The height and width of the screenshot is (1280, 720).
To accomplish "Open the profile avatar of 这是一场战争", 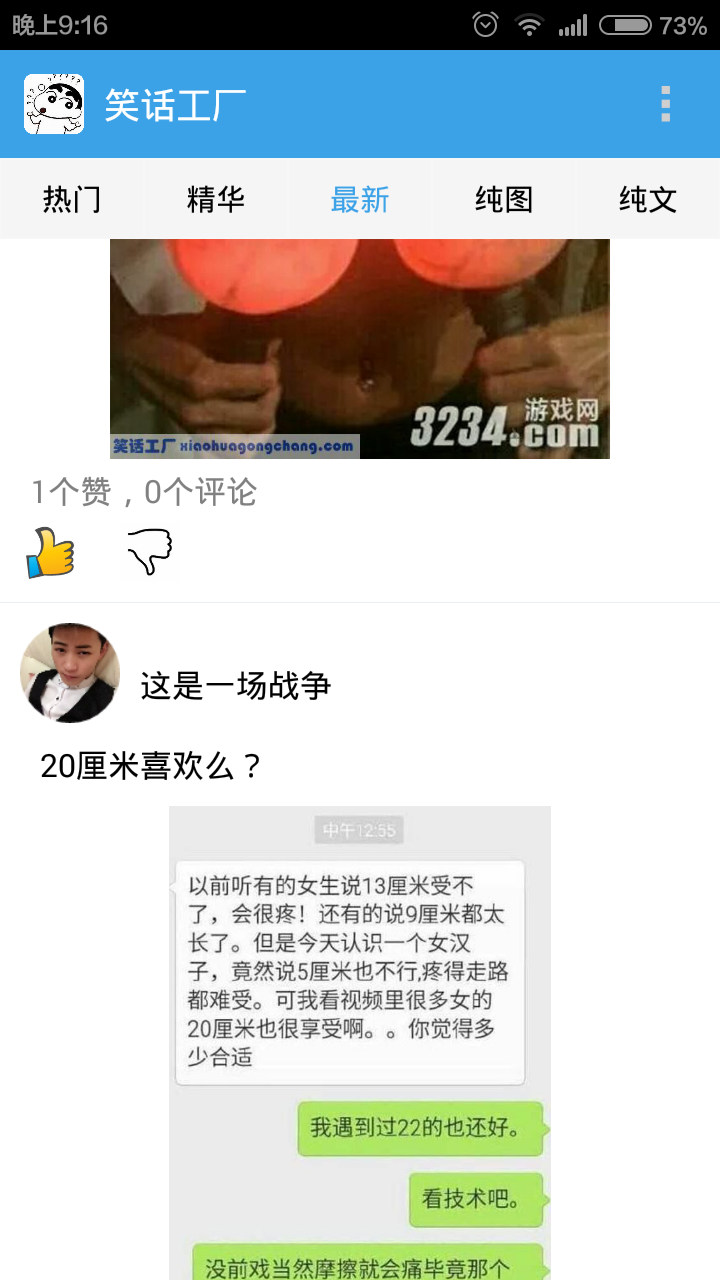I will point(70,673).
